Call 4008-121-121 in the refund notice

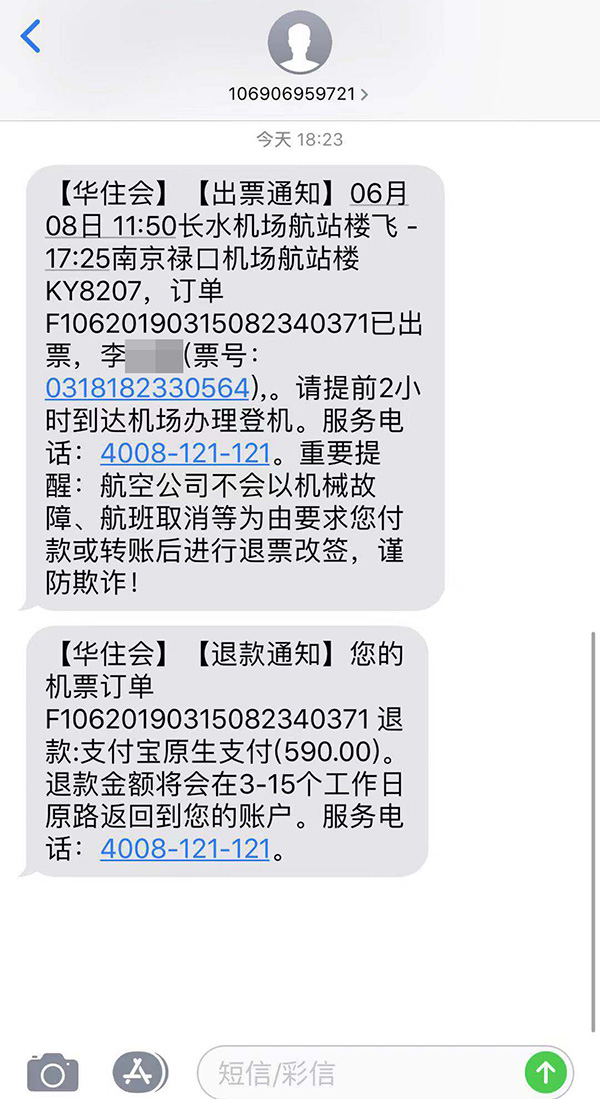point(185,849)
